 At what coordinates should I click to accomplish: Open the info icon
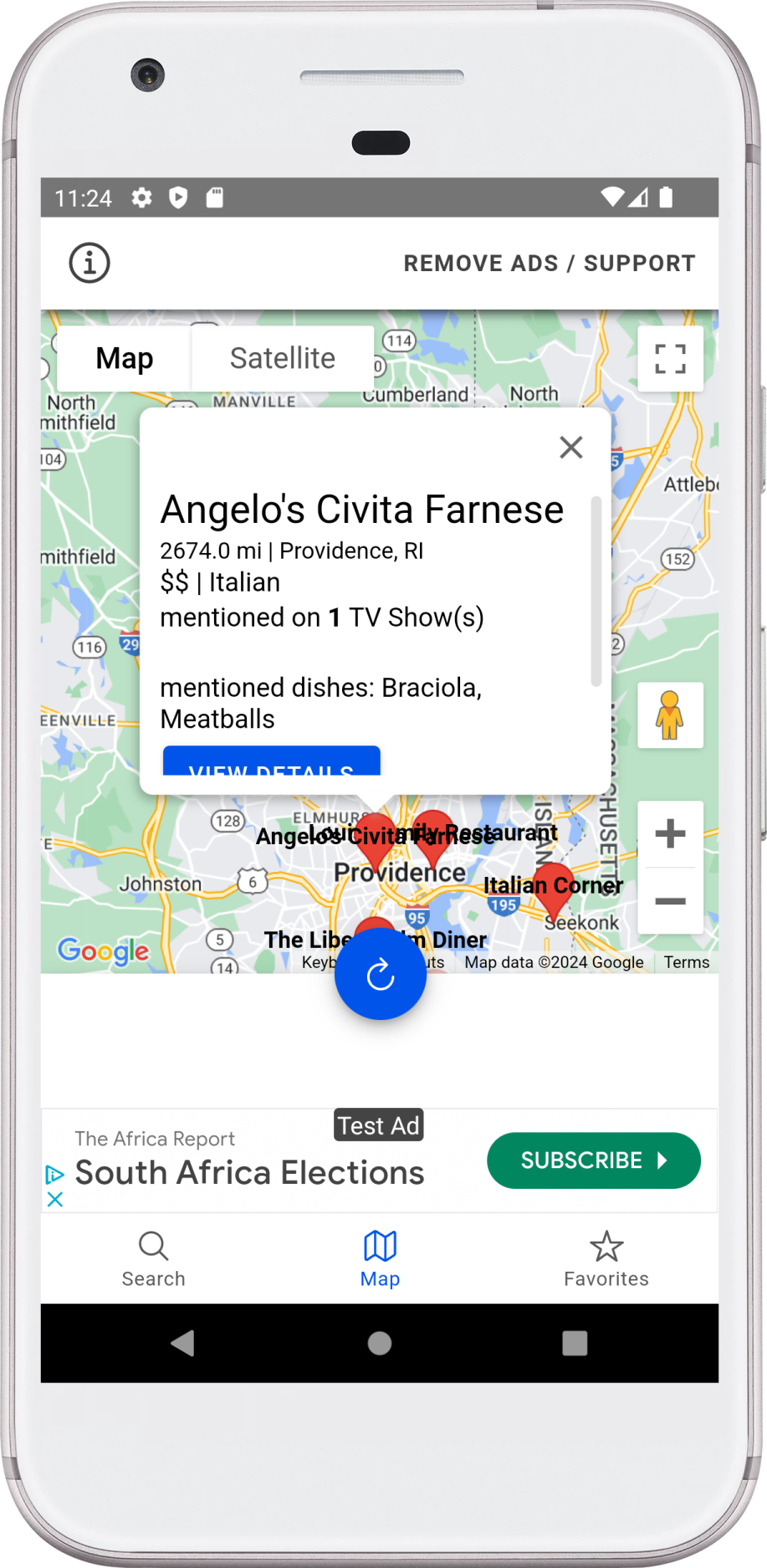(x=89, y=263)
